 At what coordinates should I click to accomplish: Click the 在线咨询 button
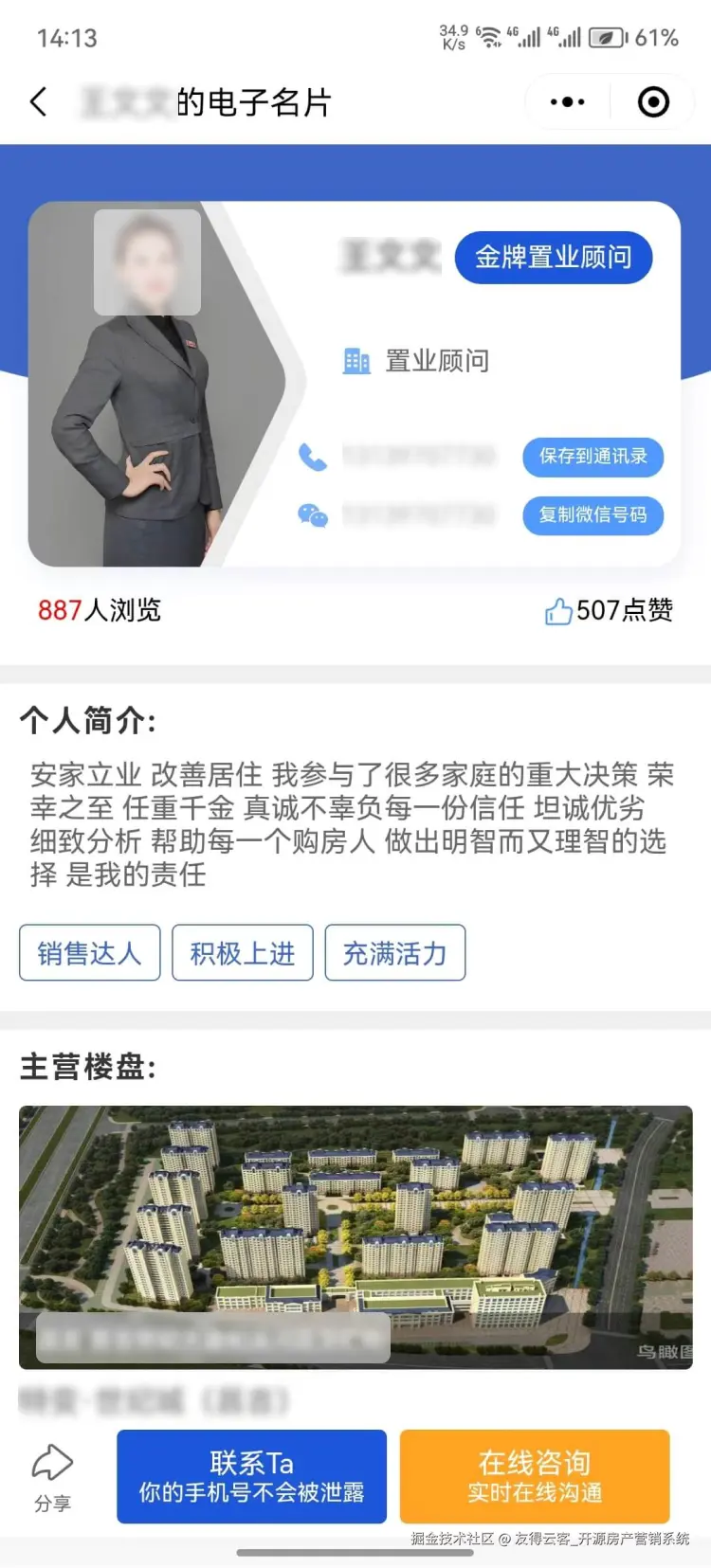point(534,1476)
